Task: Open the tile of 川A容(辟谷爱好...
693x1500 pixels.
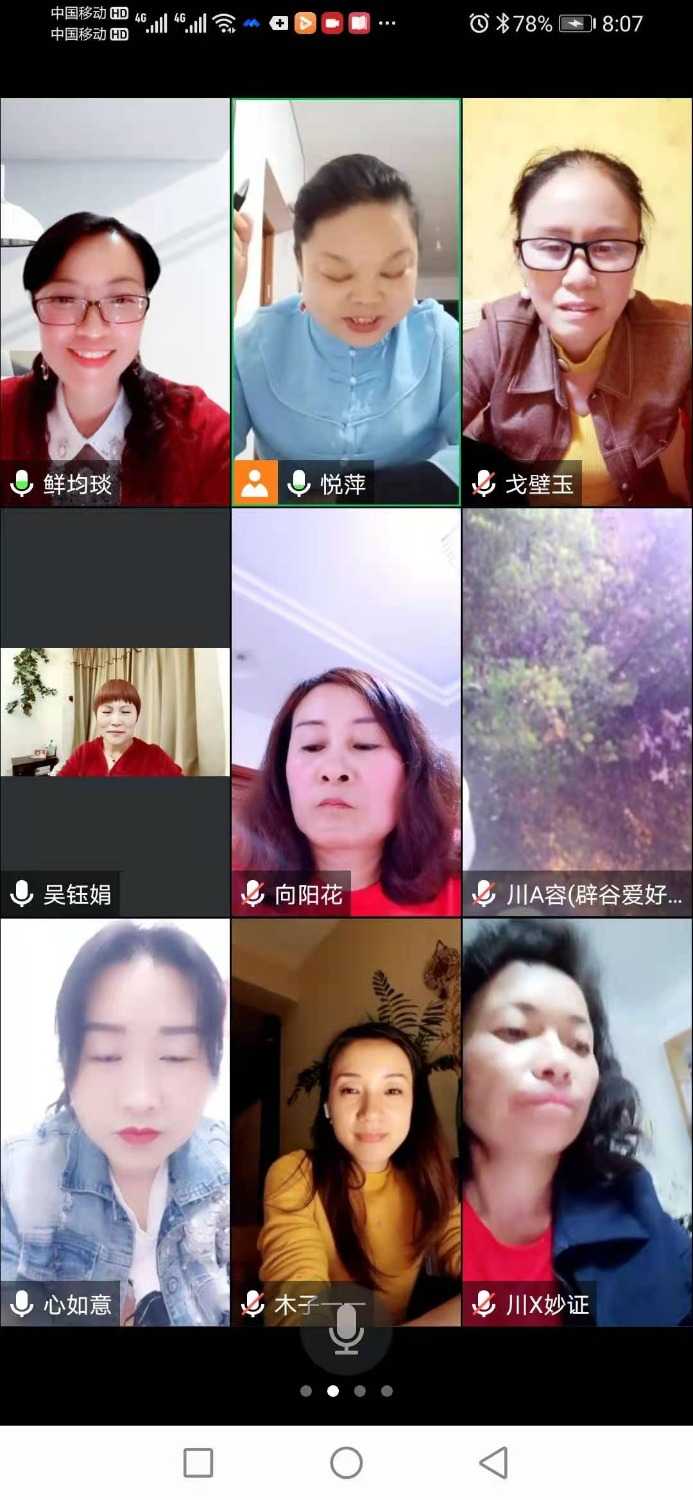Action: pos(577,712)
